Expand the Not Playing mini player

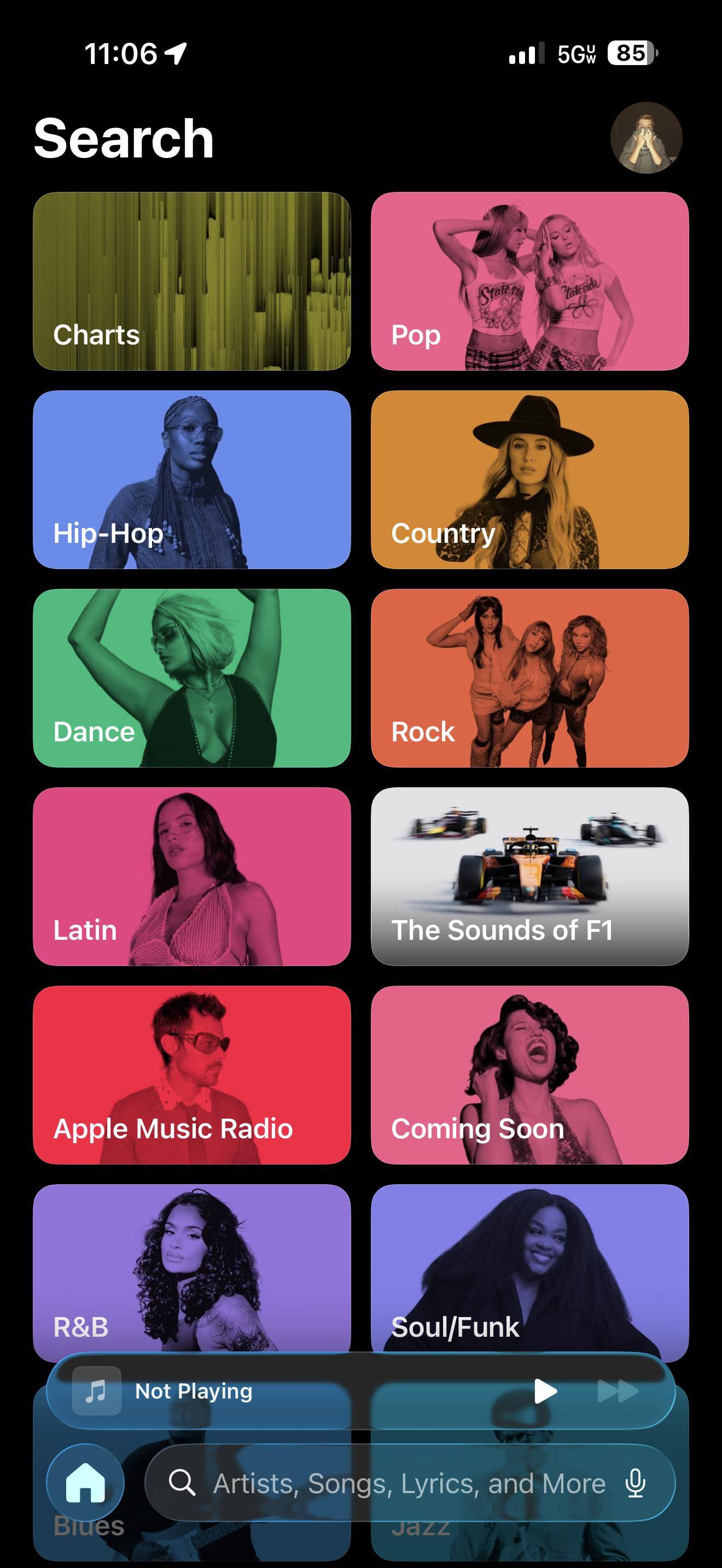274,1391
